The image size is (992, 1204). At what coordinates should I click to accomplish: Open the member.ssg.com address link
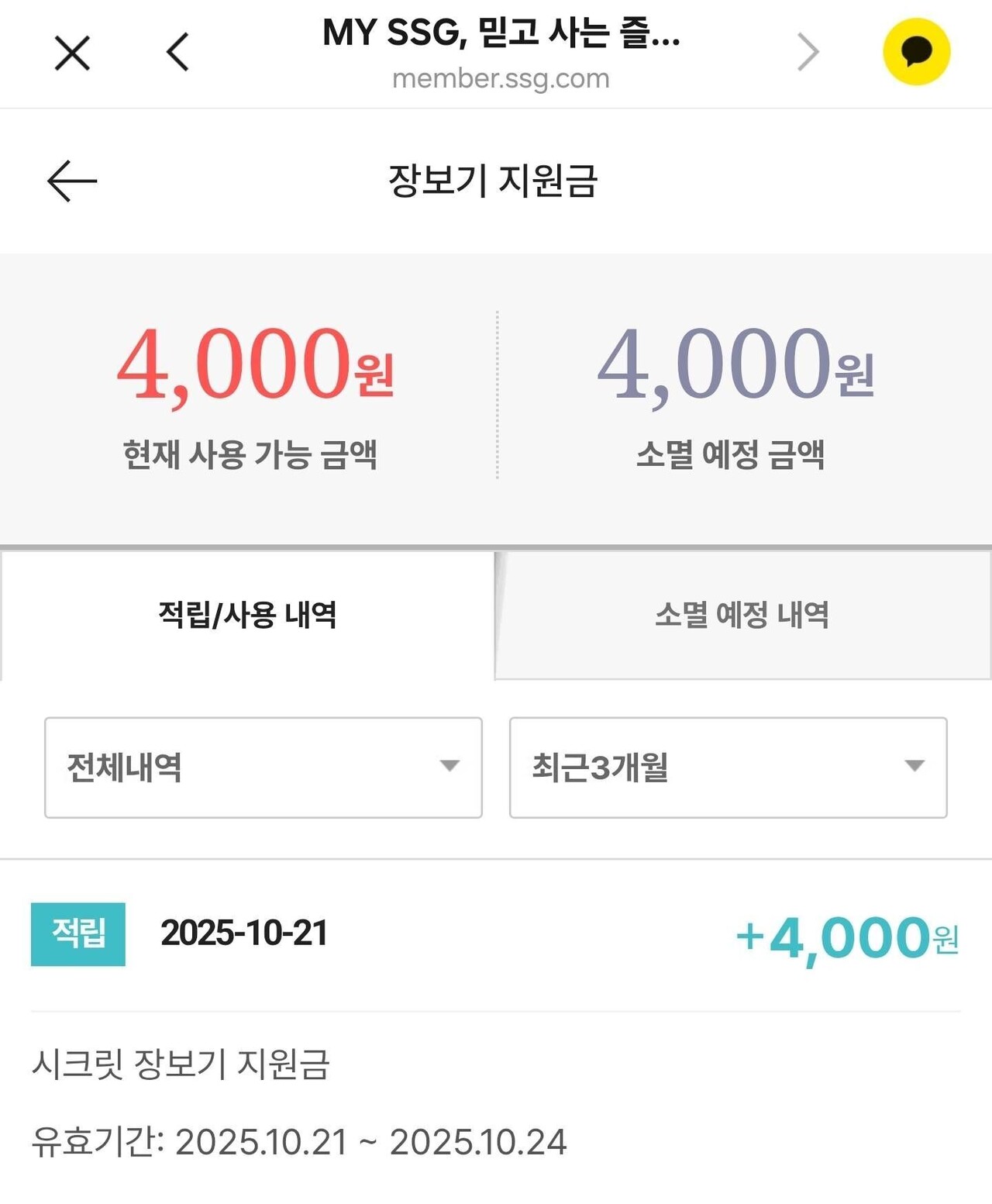500,78
